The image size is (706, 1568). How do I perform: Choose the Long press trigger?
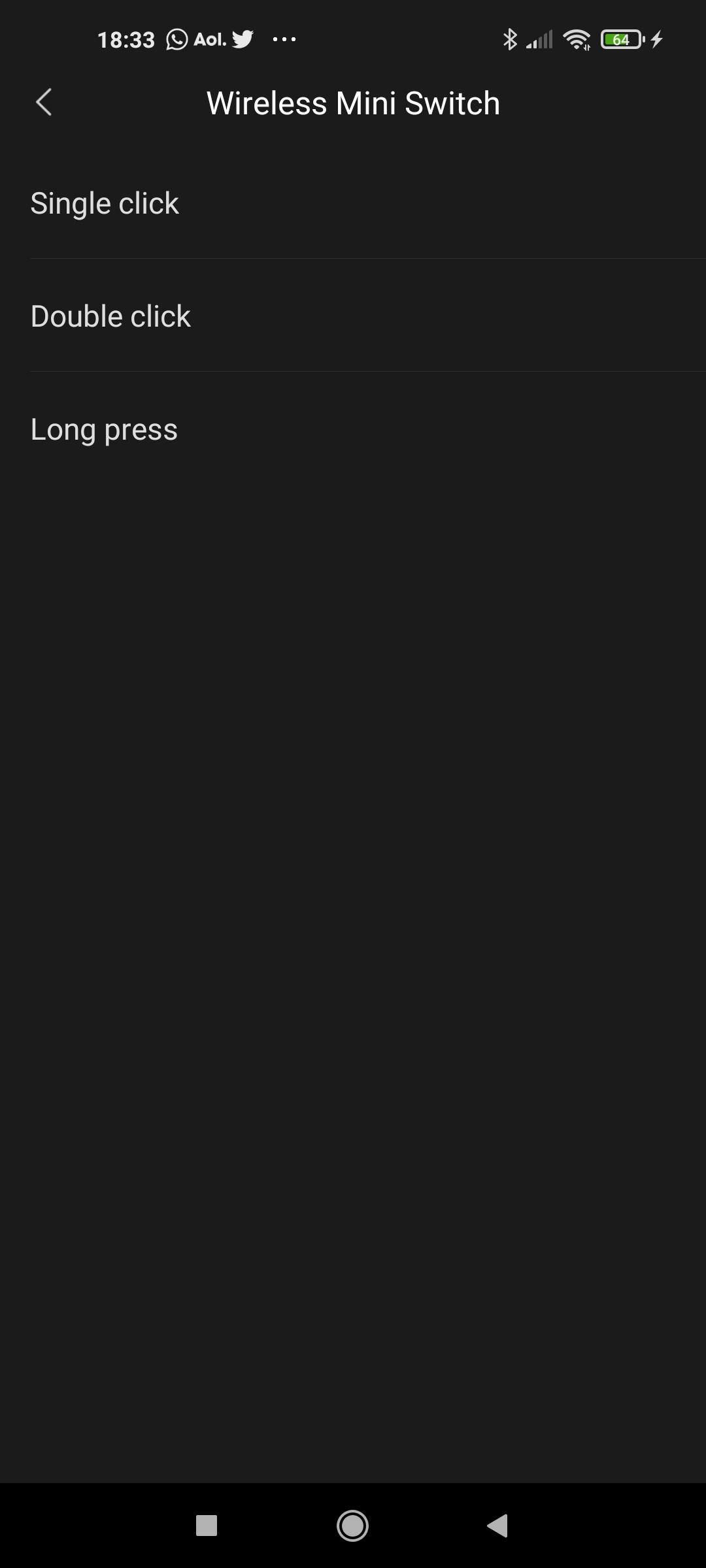tap(353, 429)
